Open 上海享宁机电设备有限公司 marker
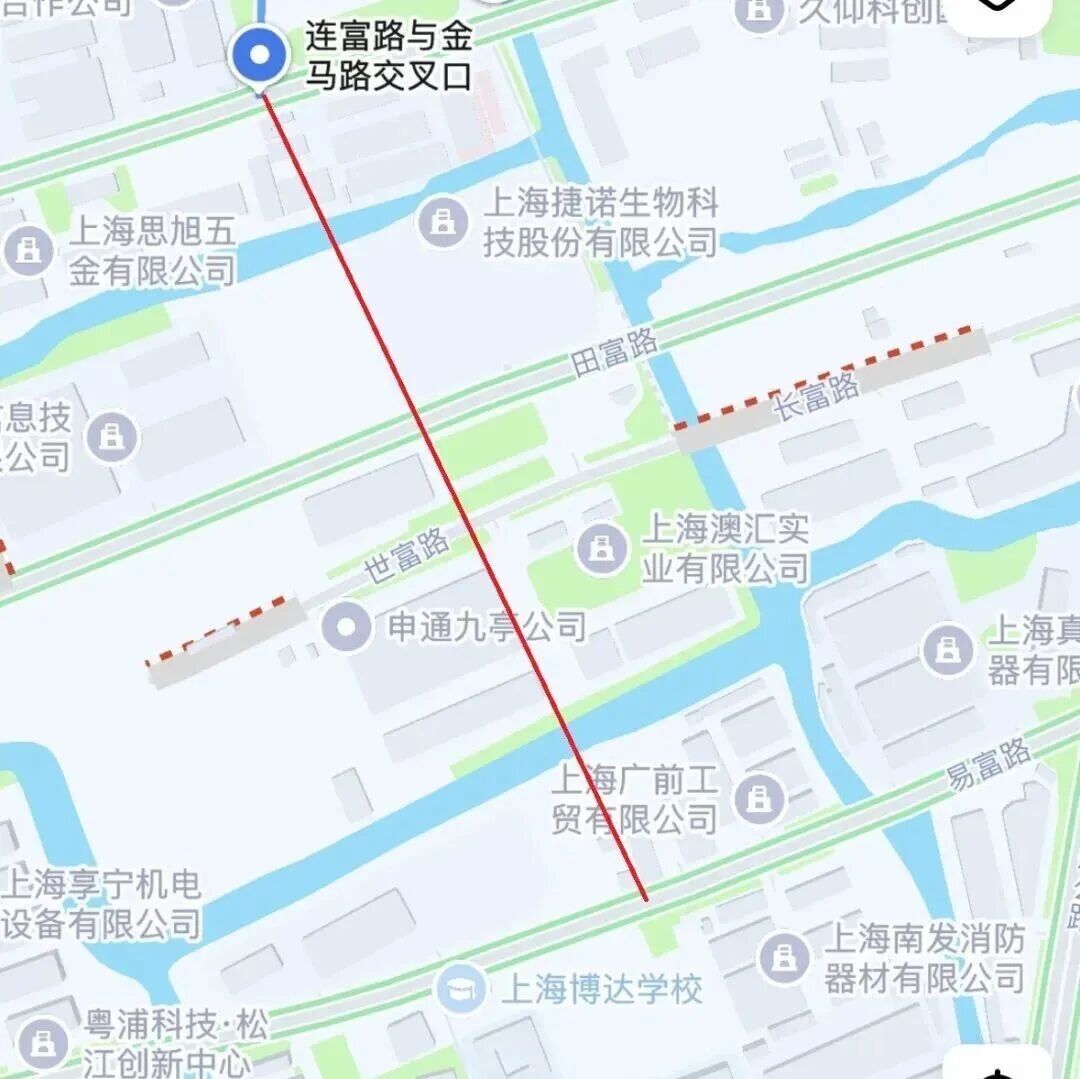 pos(100,903)
